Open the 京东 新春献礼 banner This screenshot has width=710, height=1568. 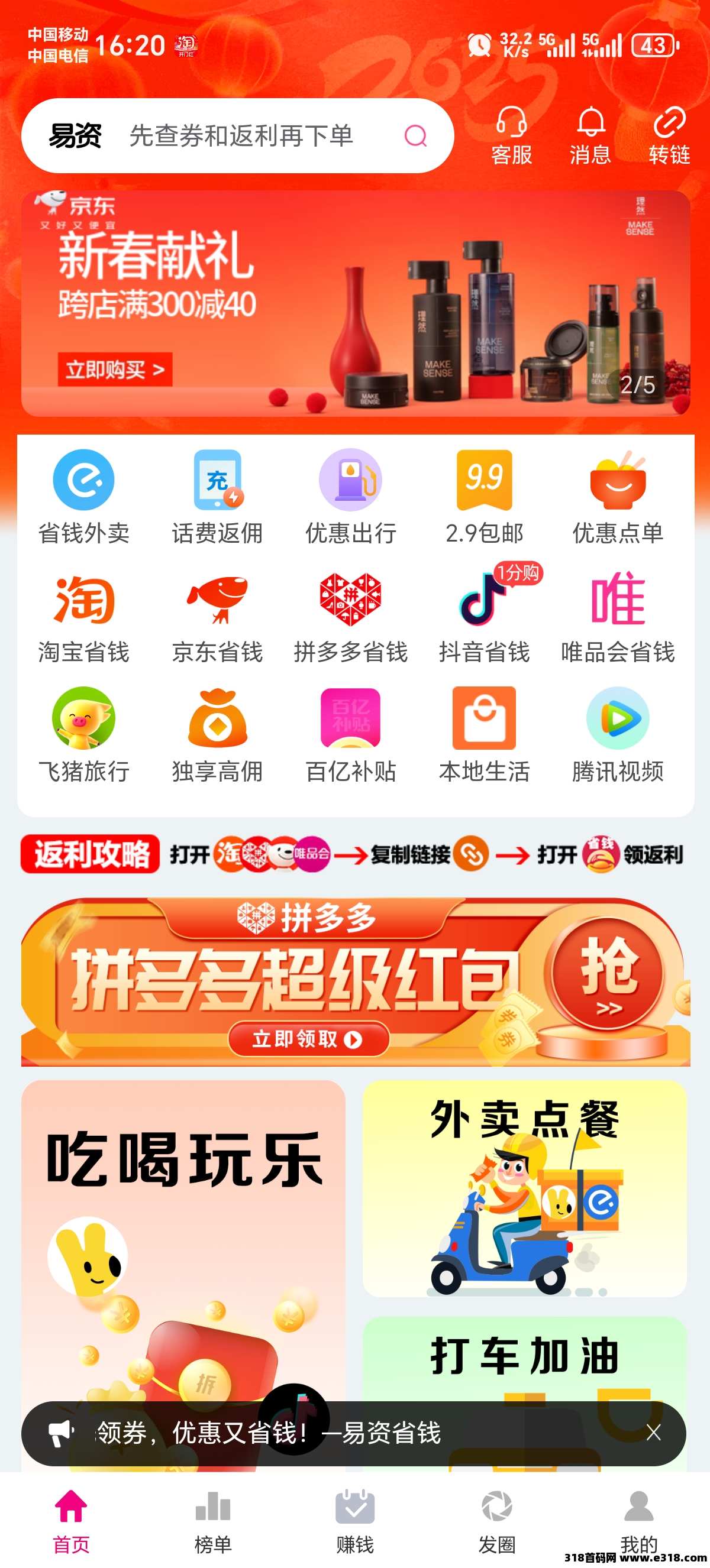coord(356,303)
